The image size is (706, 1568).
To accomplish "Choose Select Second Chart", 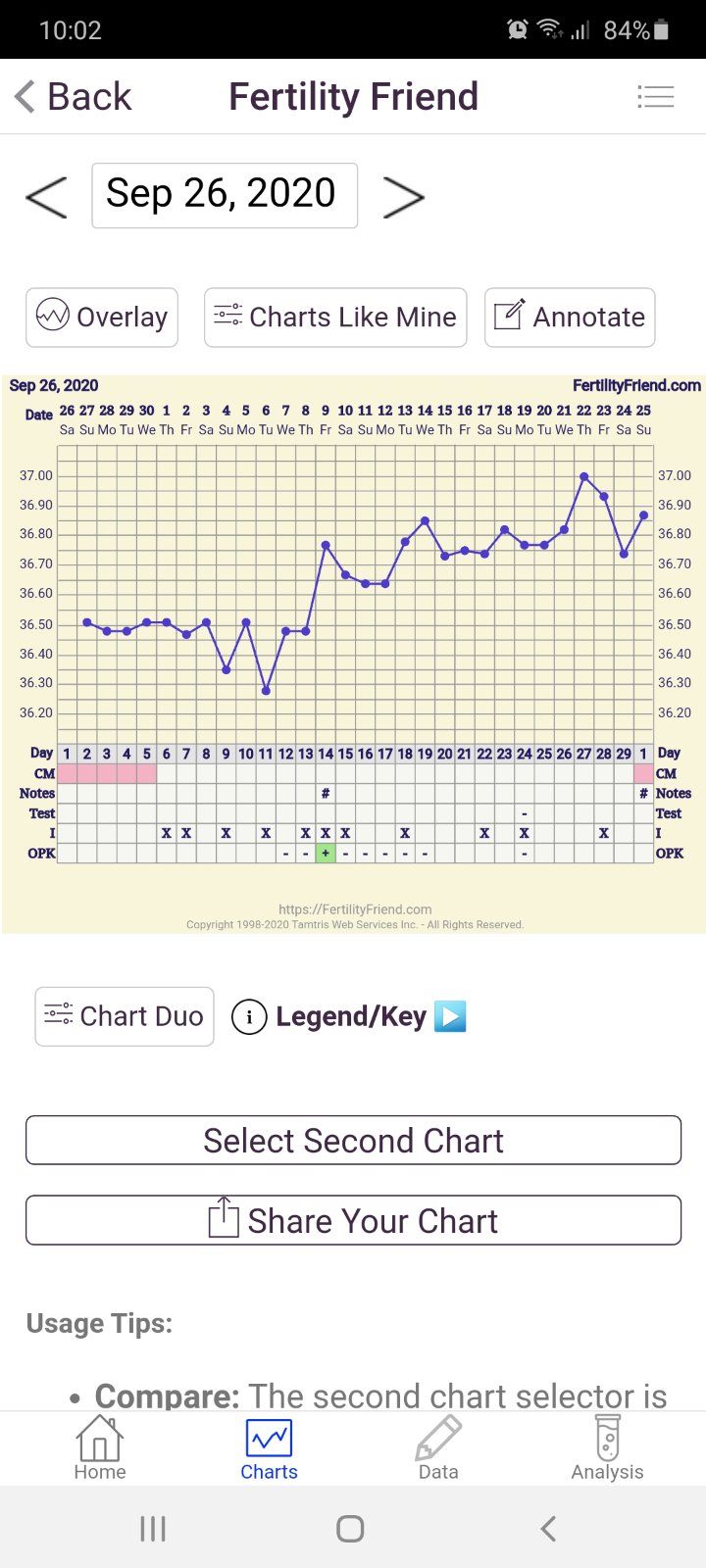I will pyautogui.click(x=353, y=1141).
